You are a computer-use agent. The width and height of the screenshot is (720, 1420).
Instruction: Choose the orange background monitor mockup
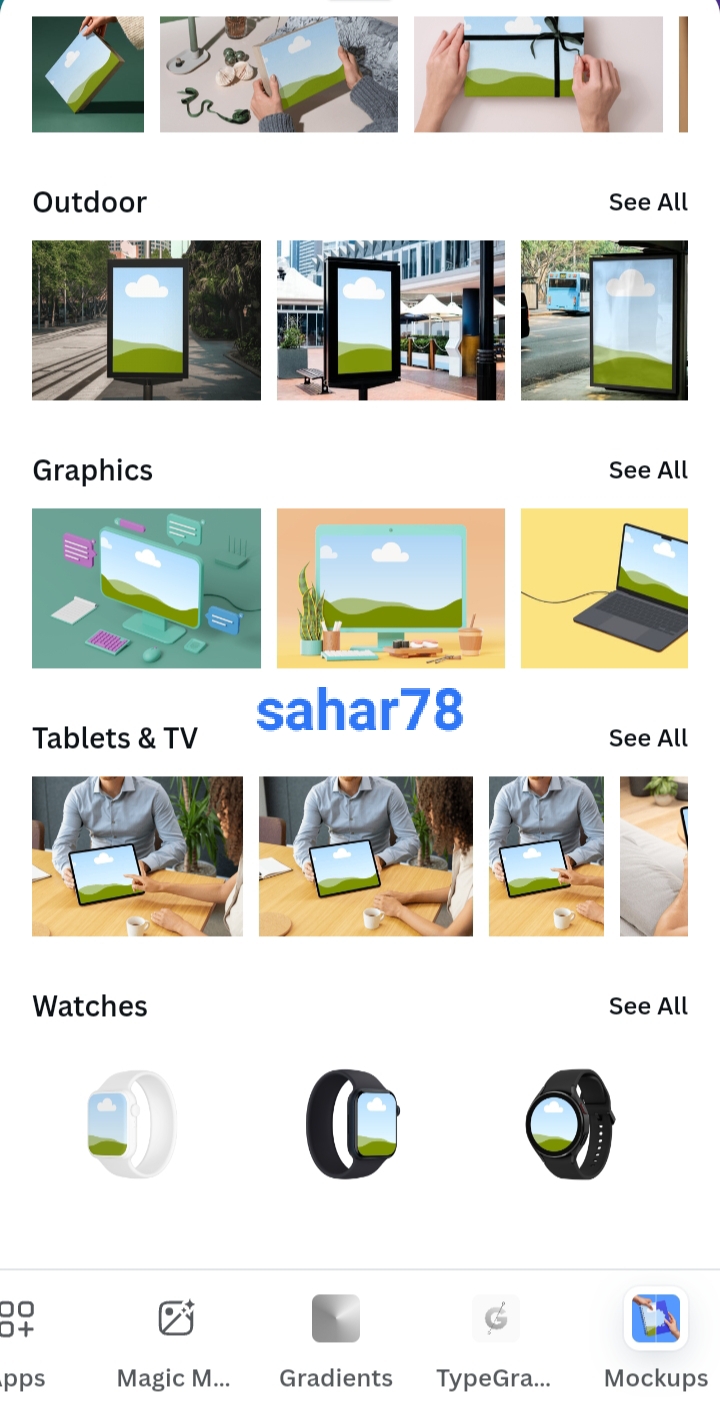(x=391, y=588)
